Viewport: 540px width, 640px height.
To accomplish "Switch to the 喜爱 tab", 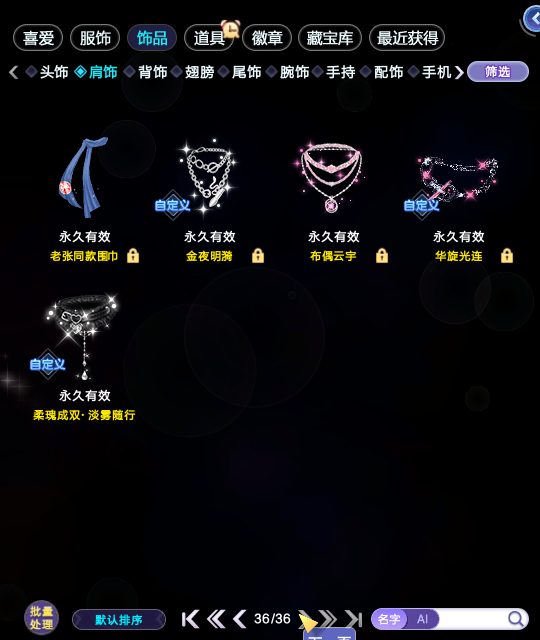I will point(38,38).
